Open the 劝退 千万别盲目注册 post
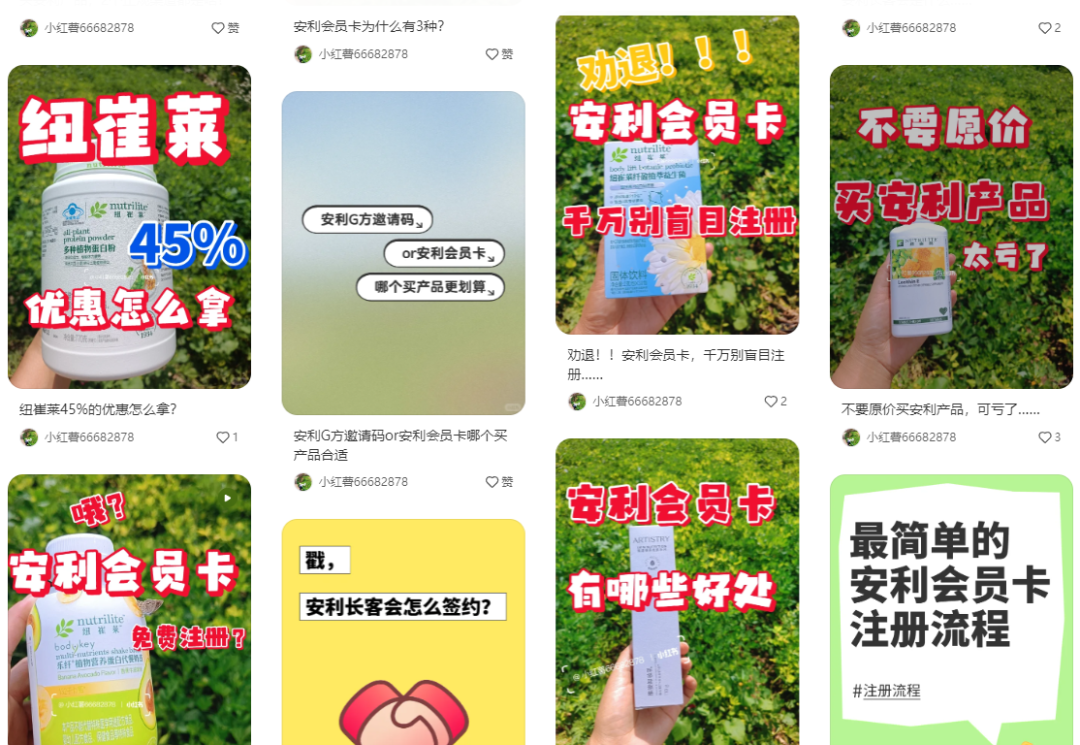 click(677, 175)
